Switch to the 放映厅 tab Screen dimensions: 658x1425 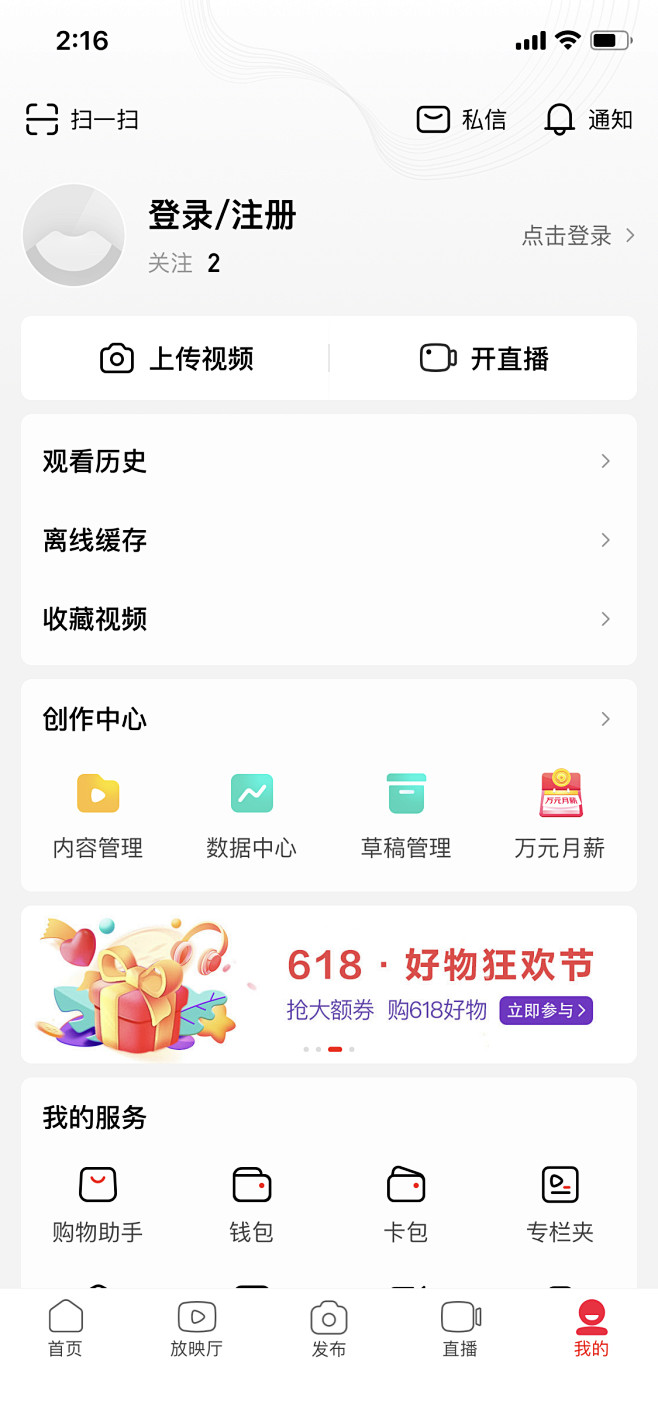tap(196, 1328)
